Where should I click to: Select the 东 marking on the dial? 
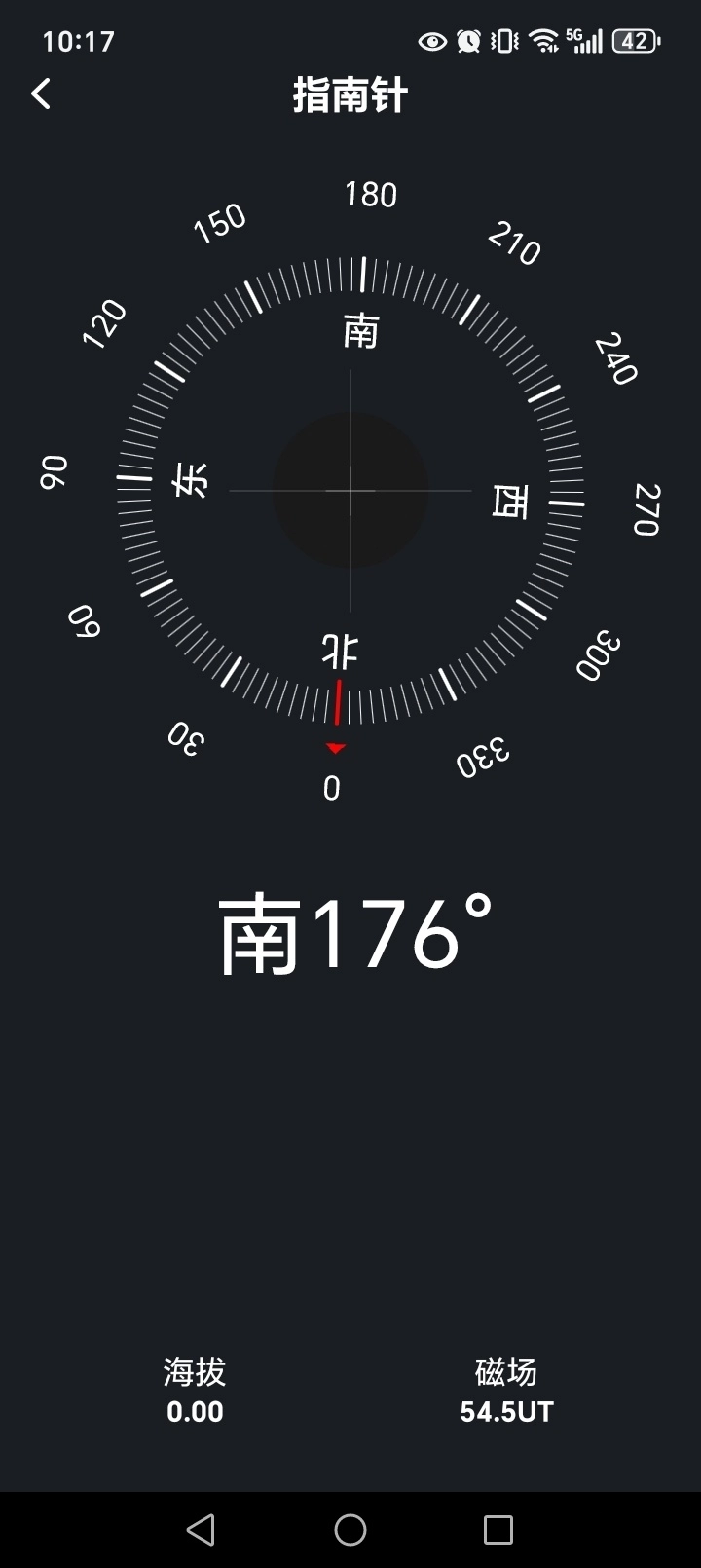[193, 484]
